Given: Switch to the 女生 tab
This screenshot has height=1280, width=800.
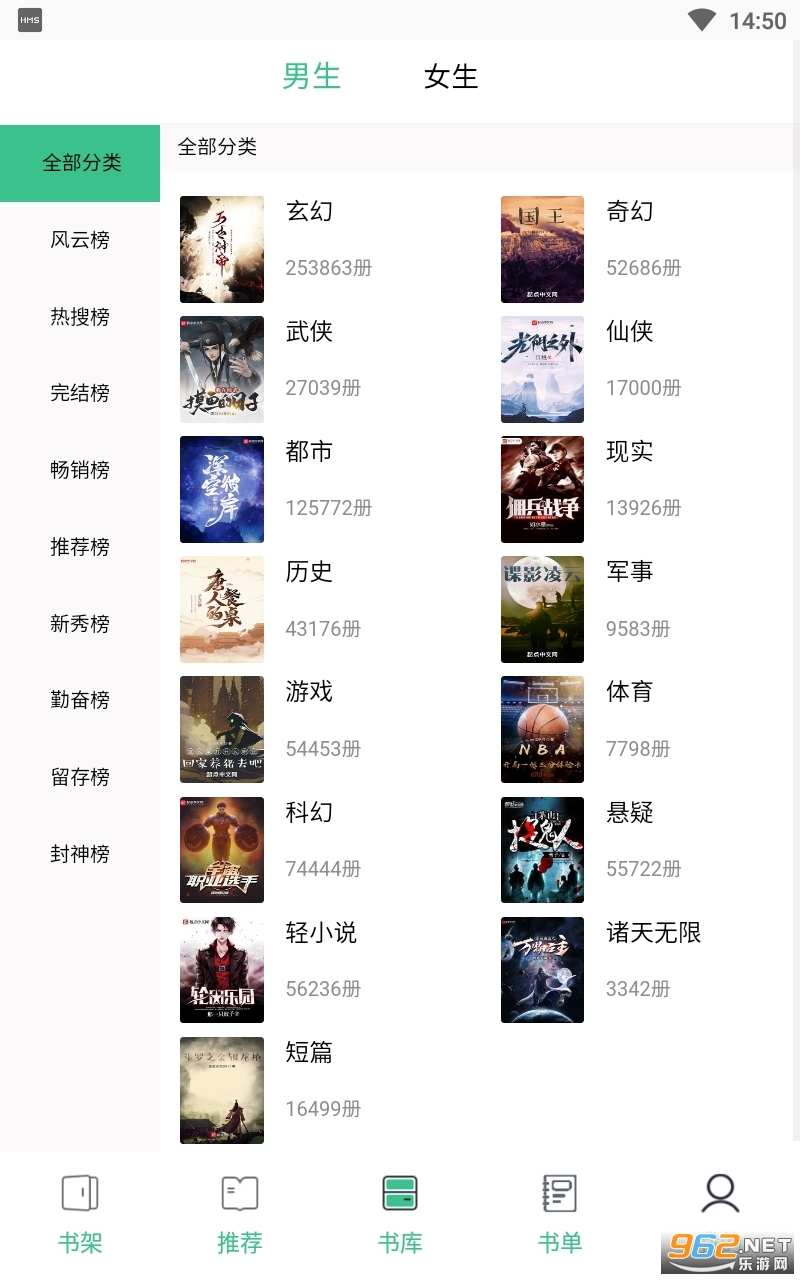Looking at the screenshot, I should click(451, 77).
